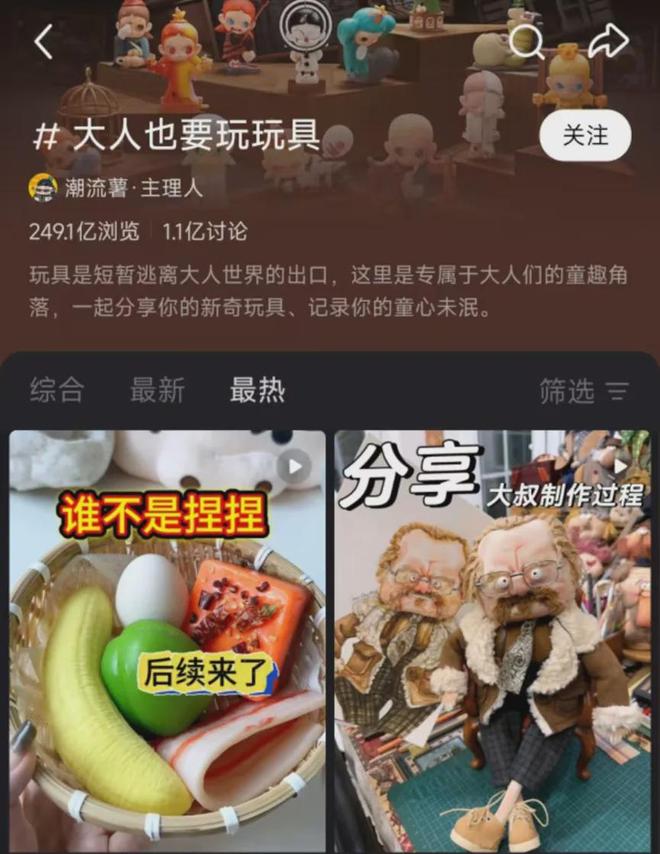Open the 大叔制作过程 doll-making video

(x=492, y=640)
